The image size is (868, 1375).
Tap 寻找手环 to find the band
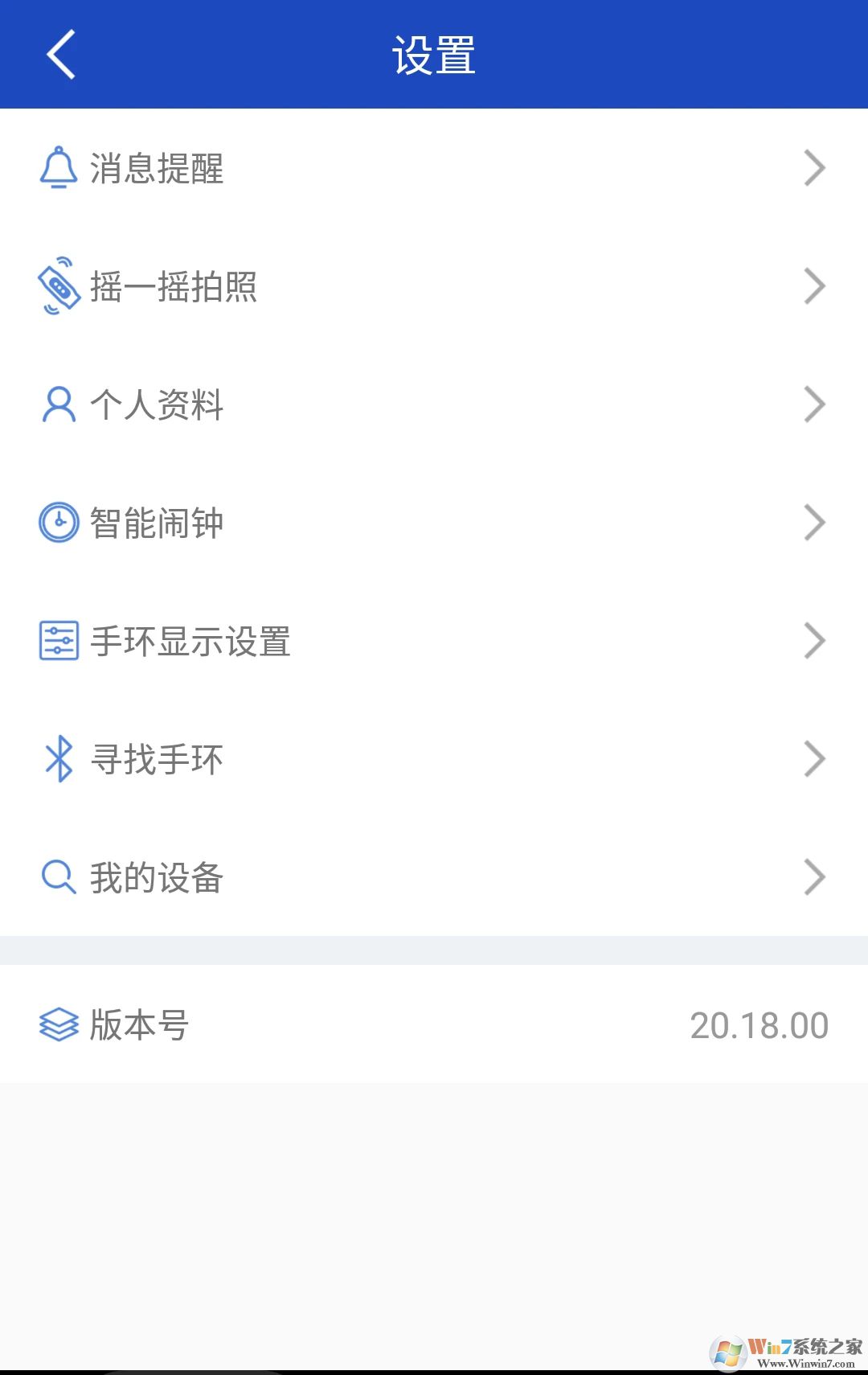click(x=434, y=759)
